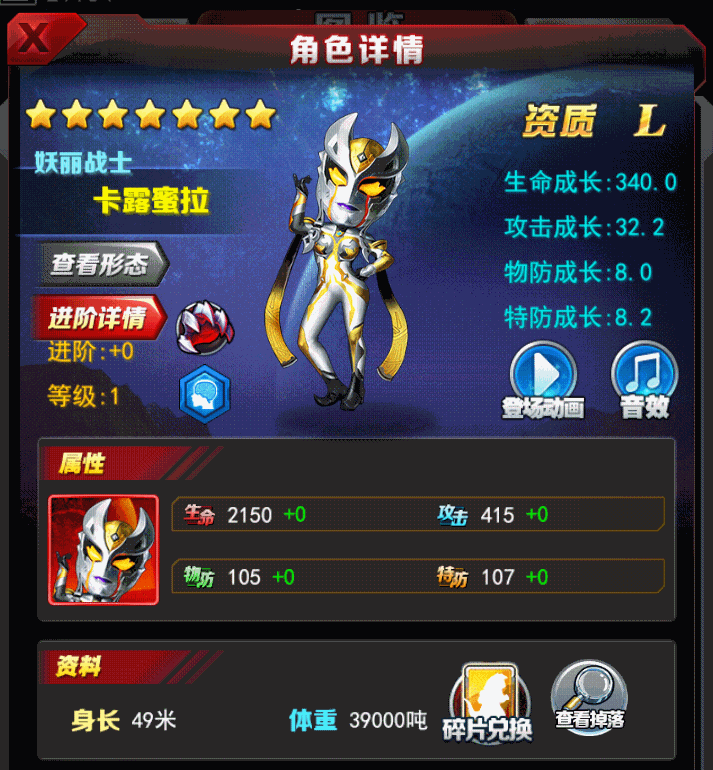The height and width of the screenshot is (770, 713).
Task: Tap the blue hexagon brain icon
Action: click(205, 395)
